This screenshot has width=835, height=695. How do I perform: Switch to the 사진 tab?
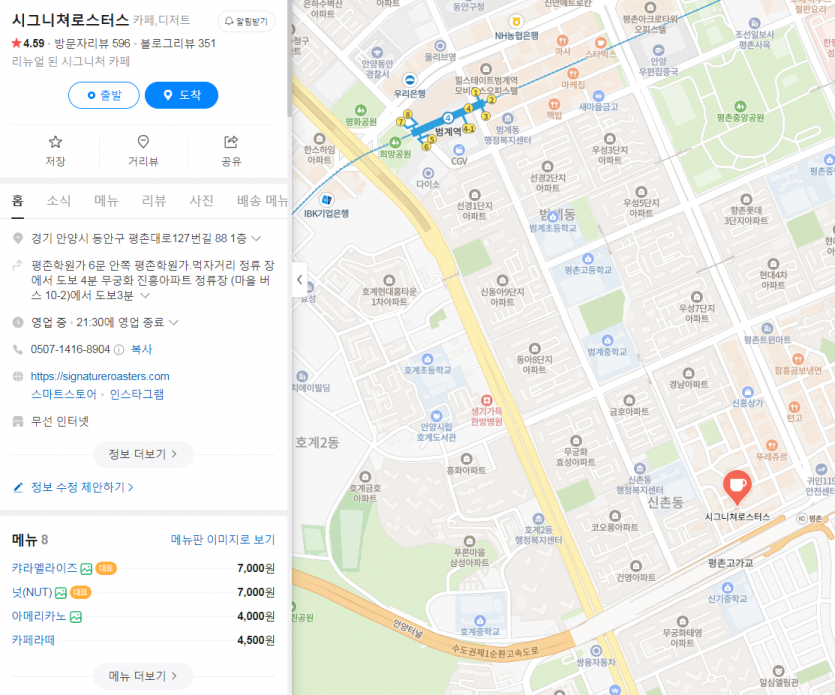click(201, 201)
